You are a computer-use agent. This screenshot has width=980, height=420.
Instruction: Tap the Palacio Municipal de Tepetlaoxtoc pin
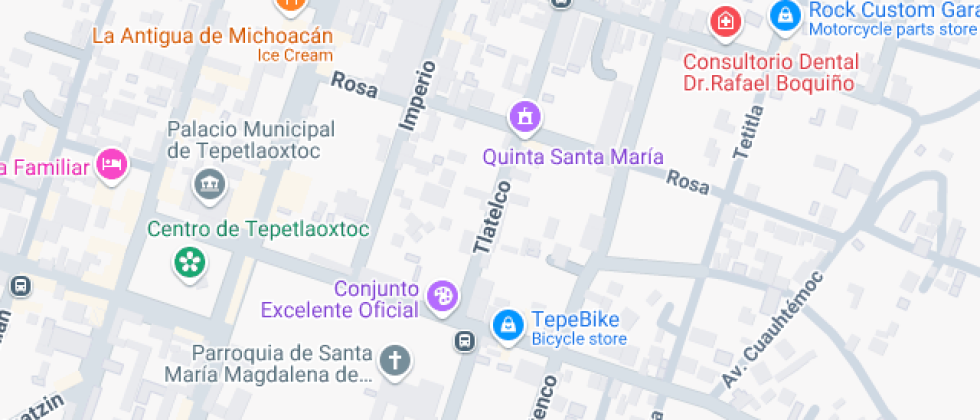tap(210, 184)
